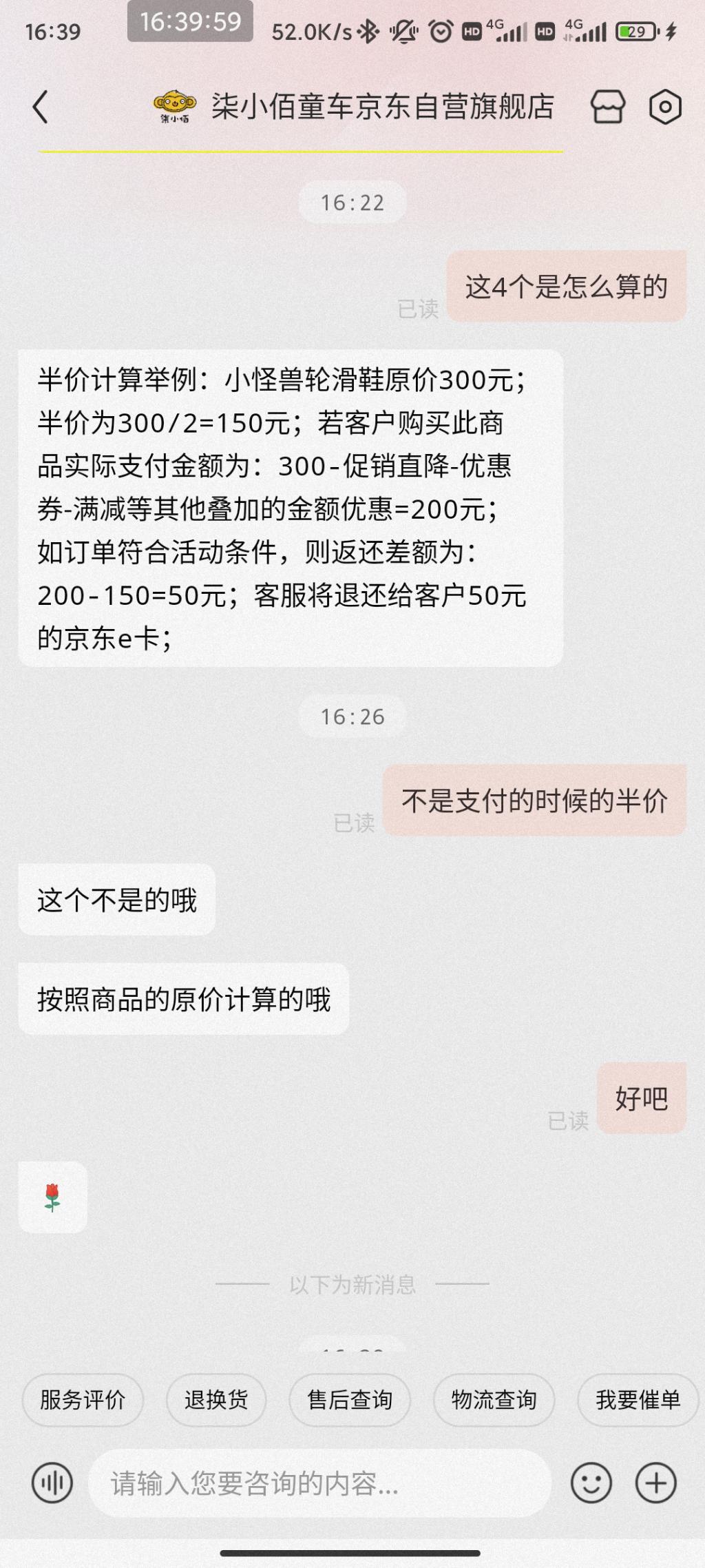Tap 我要催单 to urge the order
Viewport: 705px width, 1568px height.
pyautogui.click(x=638, y=1399)
